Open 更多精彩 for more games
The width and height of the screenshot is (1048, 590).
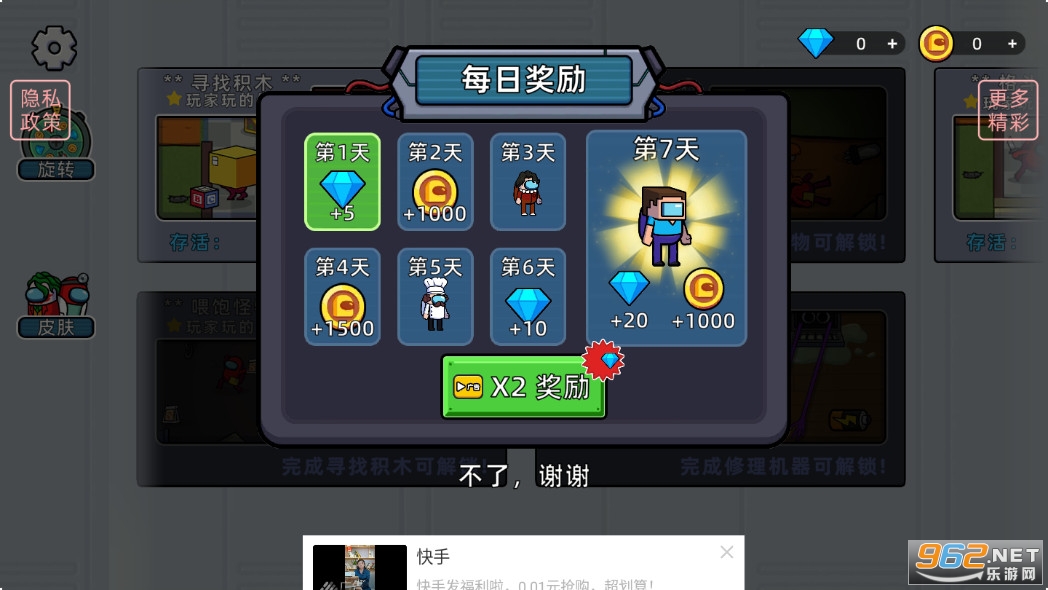click(x=1008, y=110)
